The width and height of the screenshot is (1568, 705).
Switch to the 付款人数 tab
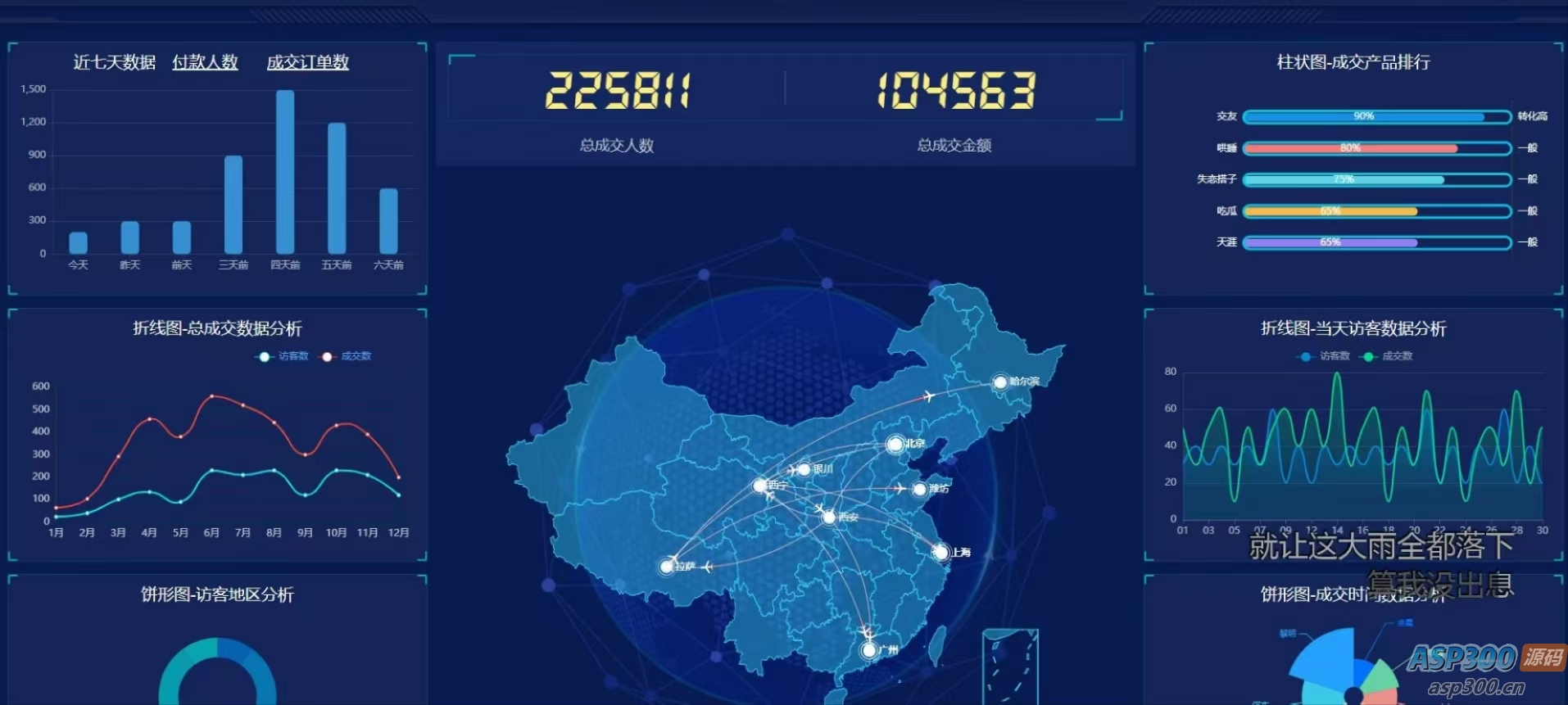(x=205, y=62)
